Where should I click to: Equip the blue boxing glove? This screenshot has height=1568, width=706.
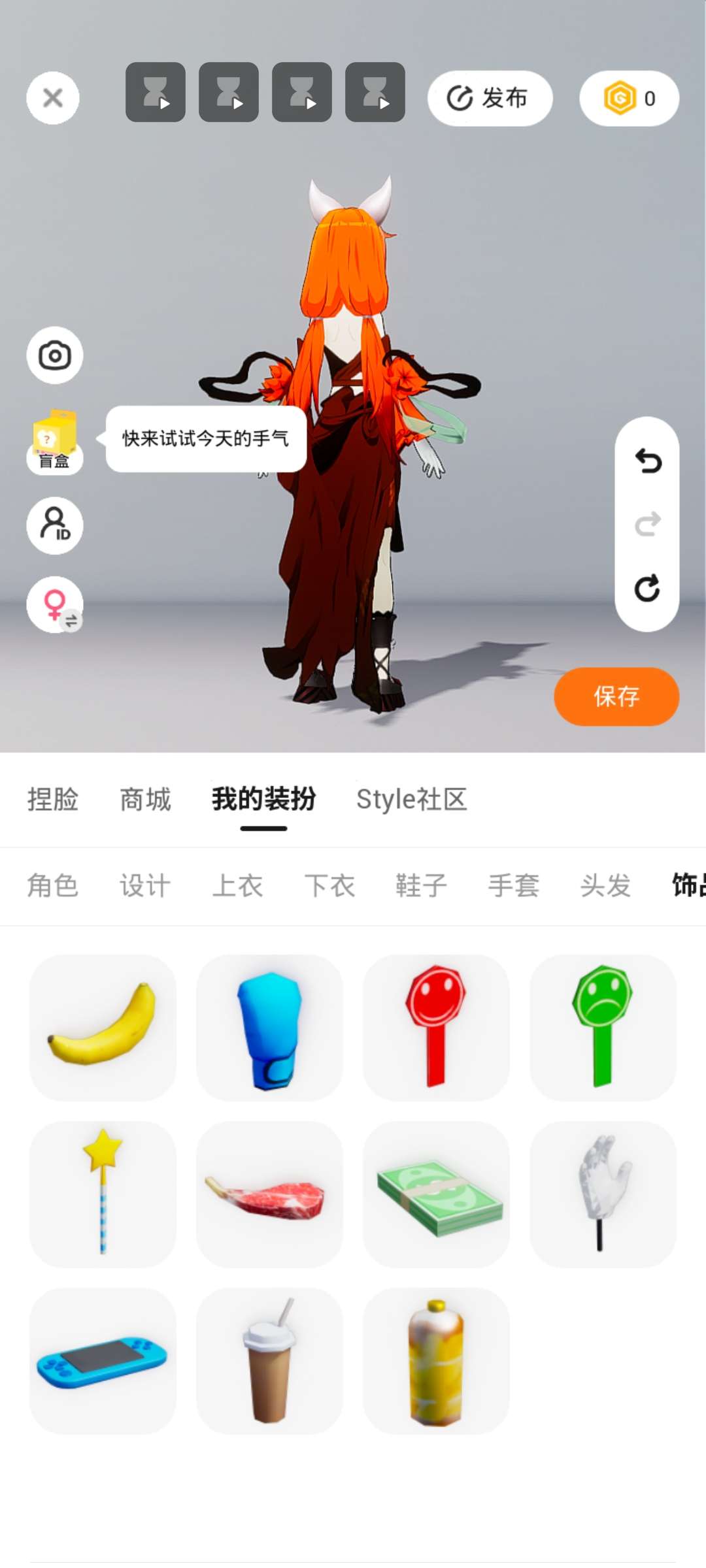click(269, 1028)
